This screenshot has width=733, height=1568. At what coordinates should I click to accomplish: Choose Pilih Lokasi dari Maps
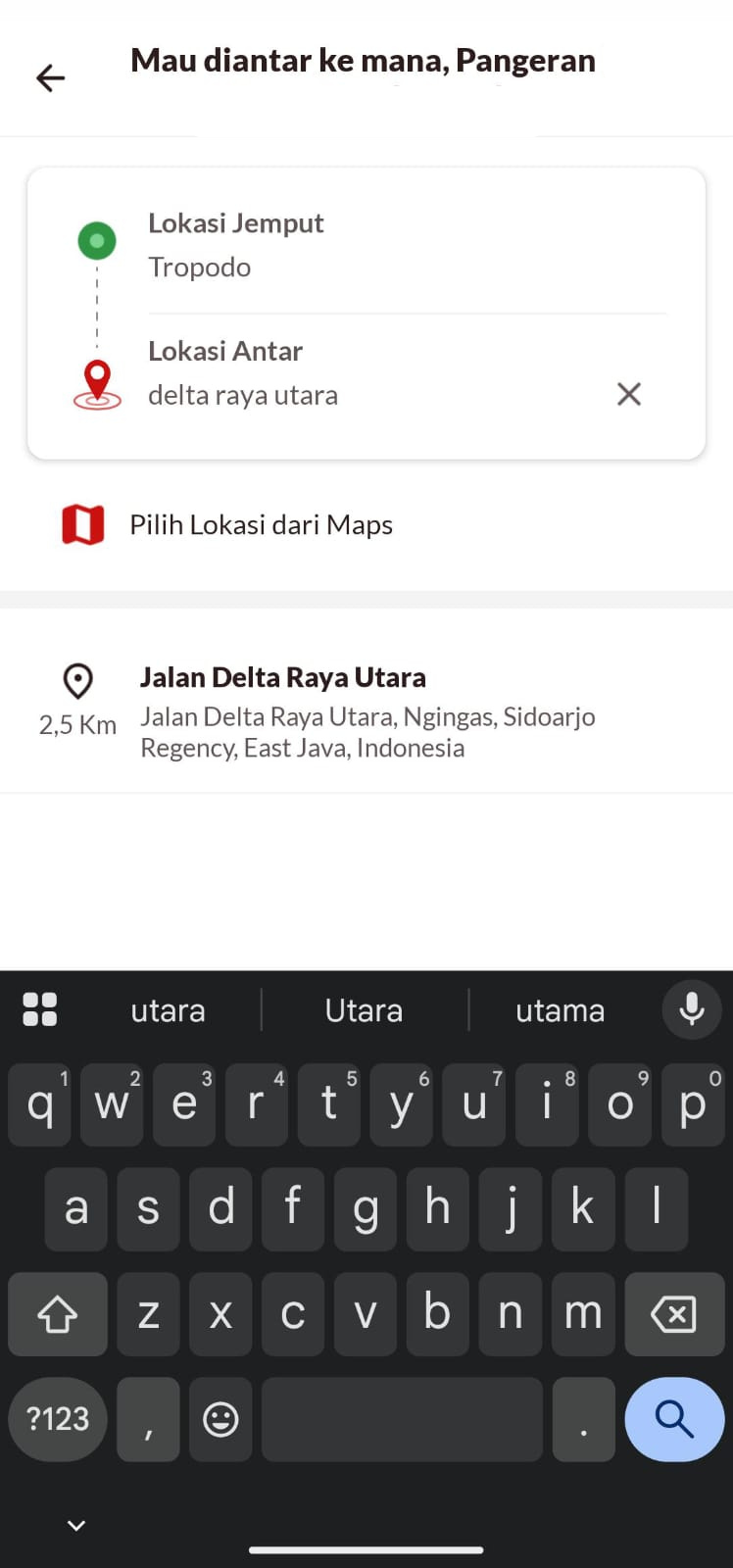tap(261, 525)
